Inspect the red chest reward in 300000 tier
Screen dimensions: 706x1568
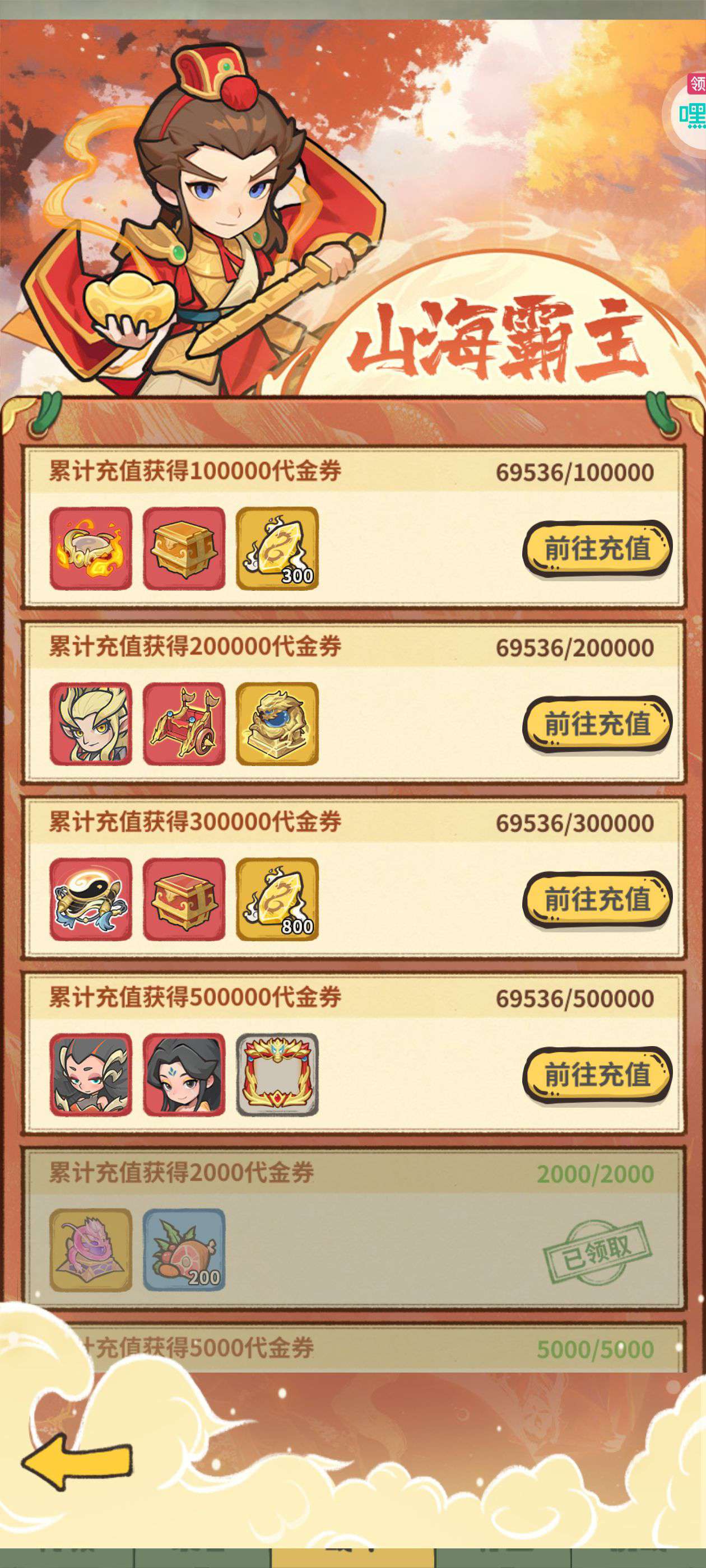pyautogui.click(x=184, y=899)
